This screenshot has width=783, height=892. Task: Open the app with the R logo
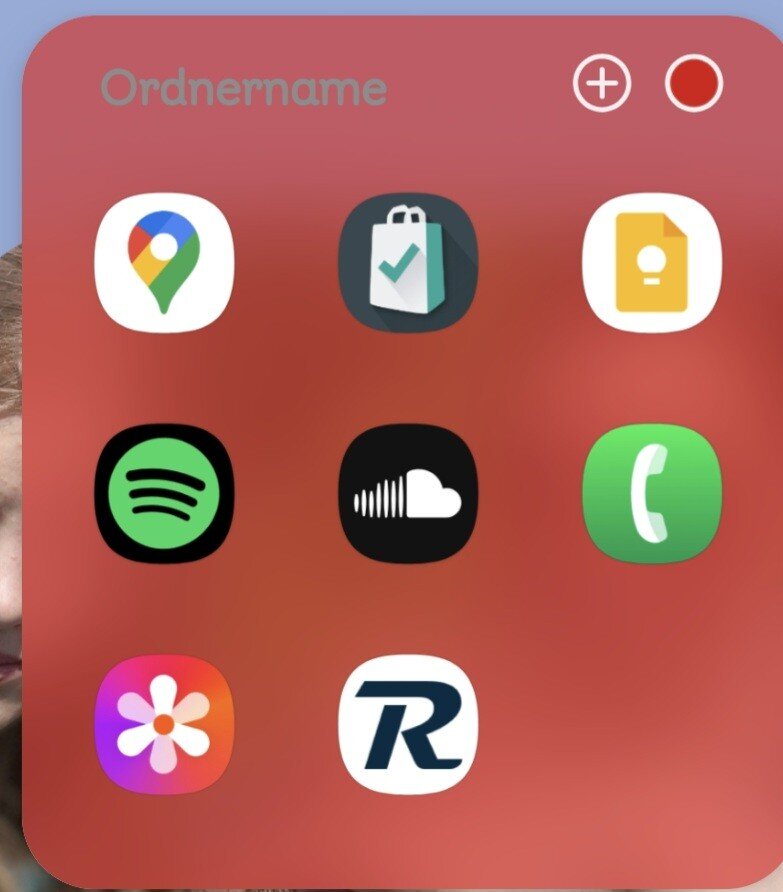pos(408,724)
